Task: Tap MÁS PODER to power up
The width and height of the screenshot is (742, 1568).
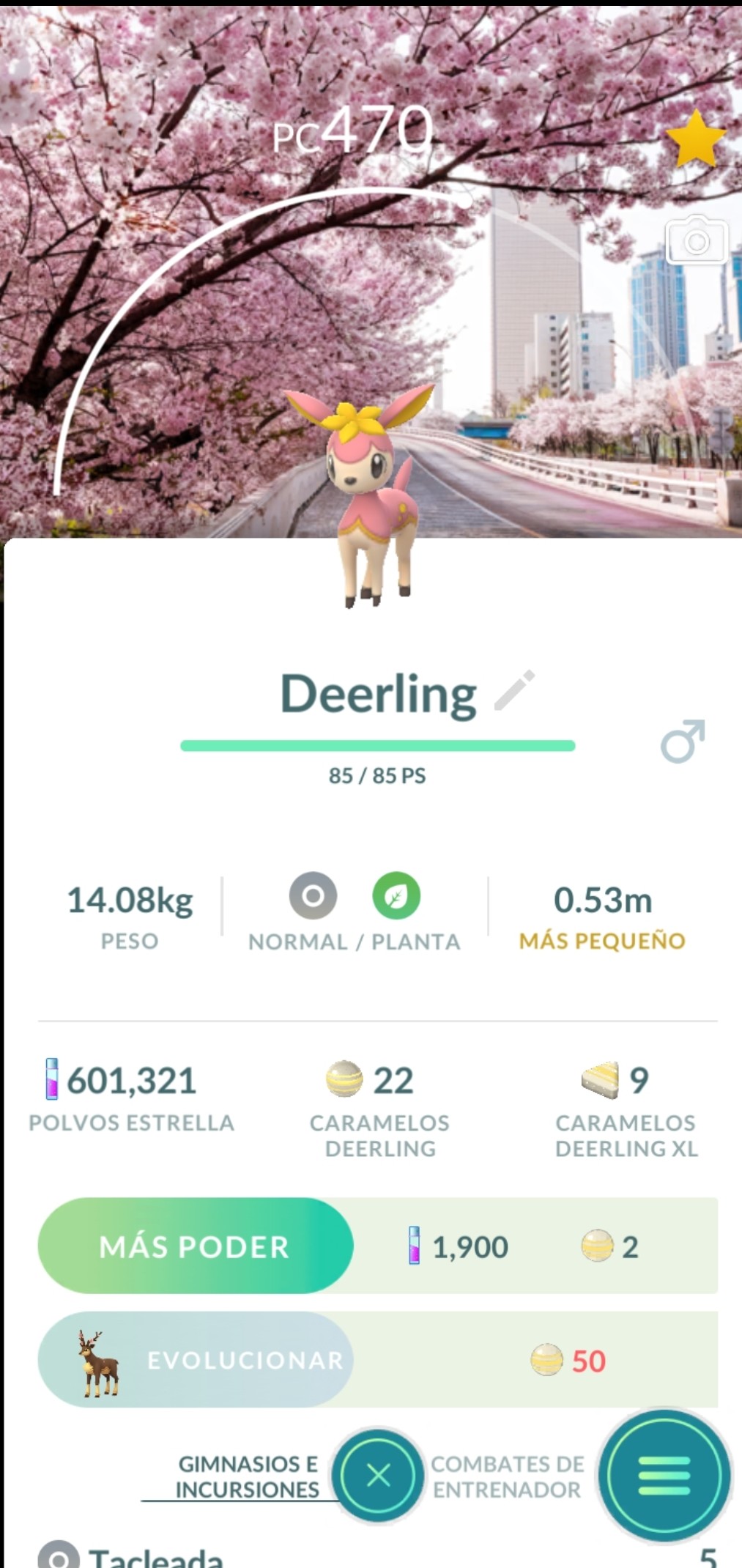Action: click(x=196, y=1246)
